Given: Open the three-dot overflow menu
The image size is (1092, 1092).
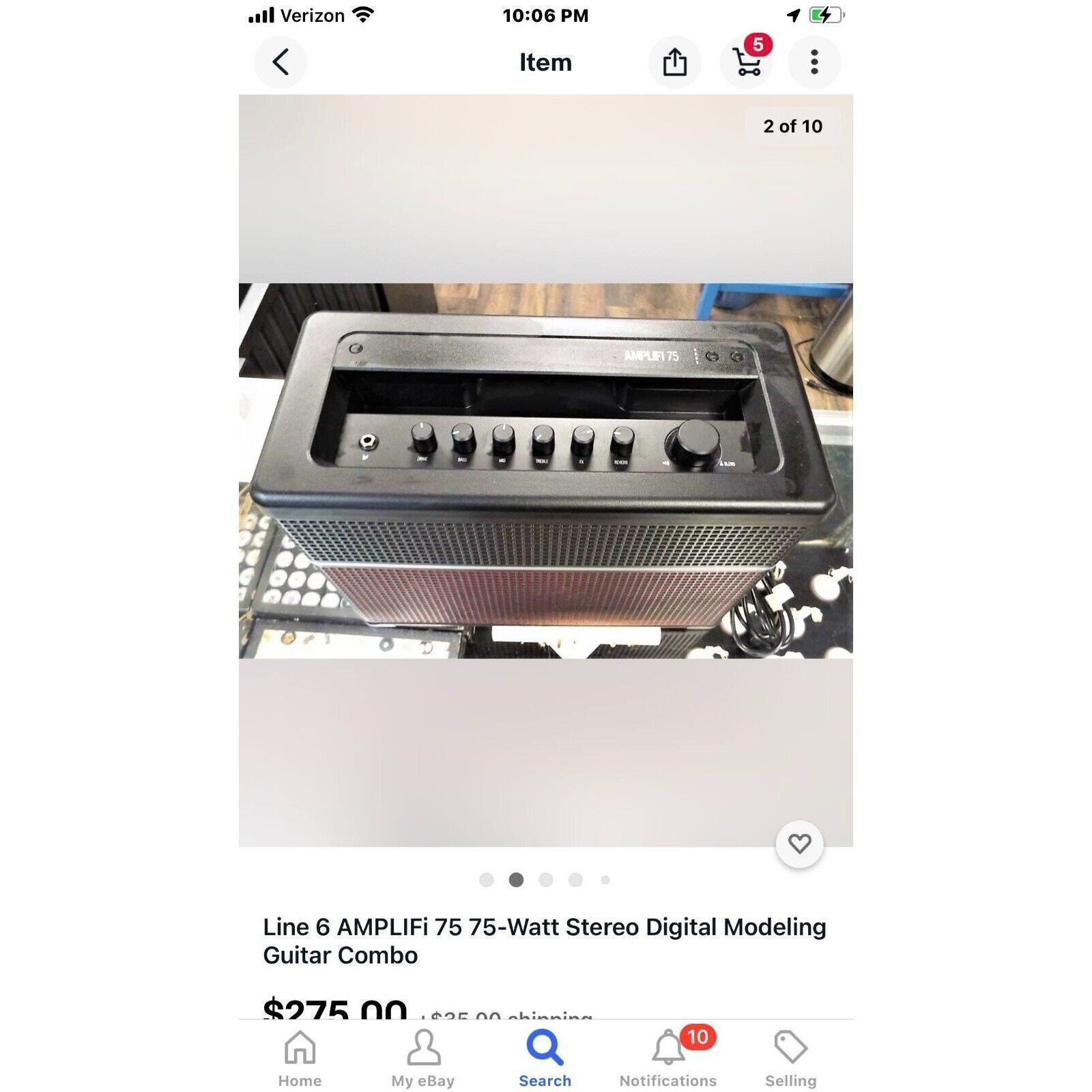Looking at the screenshot, I should tap(814, 62).
